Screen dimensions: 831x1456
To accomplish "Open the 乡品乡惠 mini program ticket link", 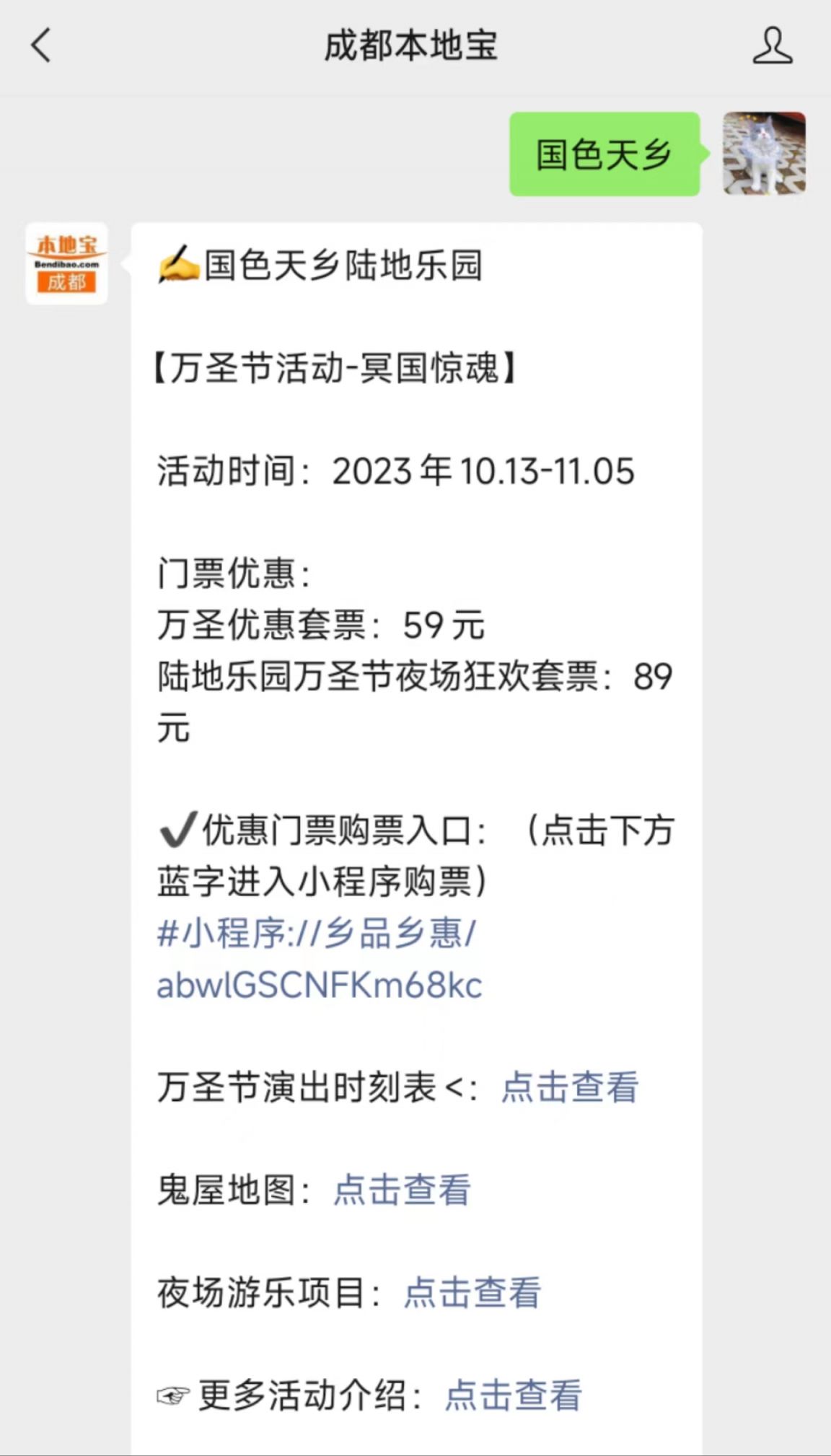I will pos(319,959).
